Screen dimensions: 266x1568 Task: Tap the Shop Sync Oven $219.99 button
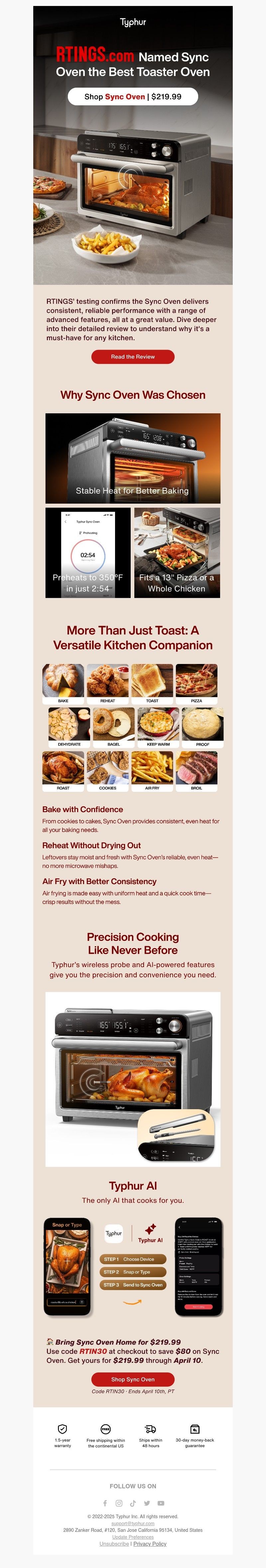132,96
